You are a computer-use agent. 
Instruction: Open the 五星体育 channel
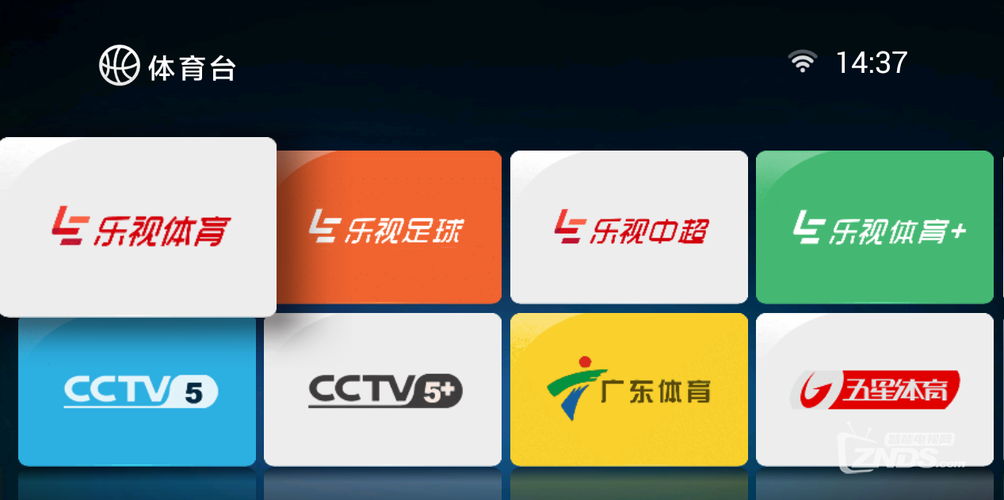tap(875, 388)
